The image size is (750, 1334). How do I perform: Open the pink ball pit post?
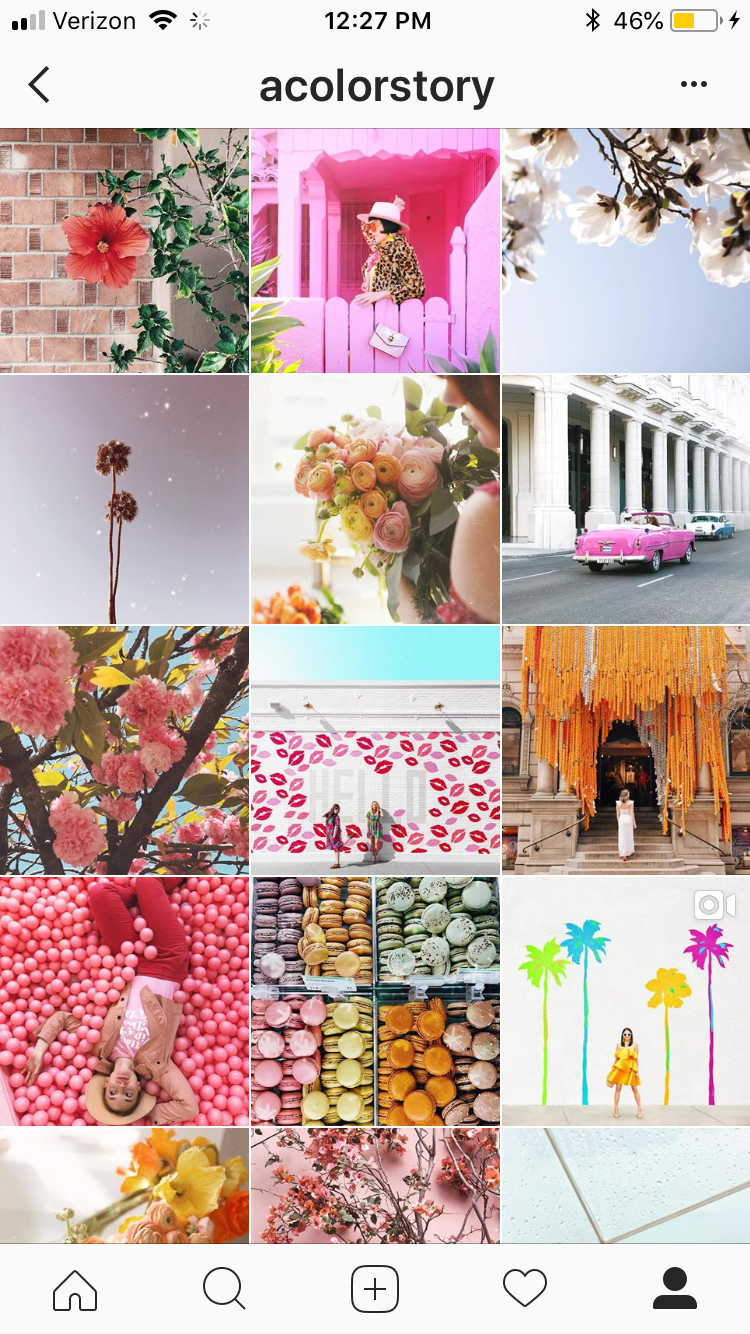point(124,1001)
